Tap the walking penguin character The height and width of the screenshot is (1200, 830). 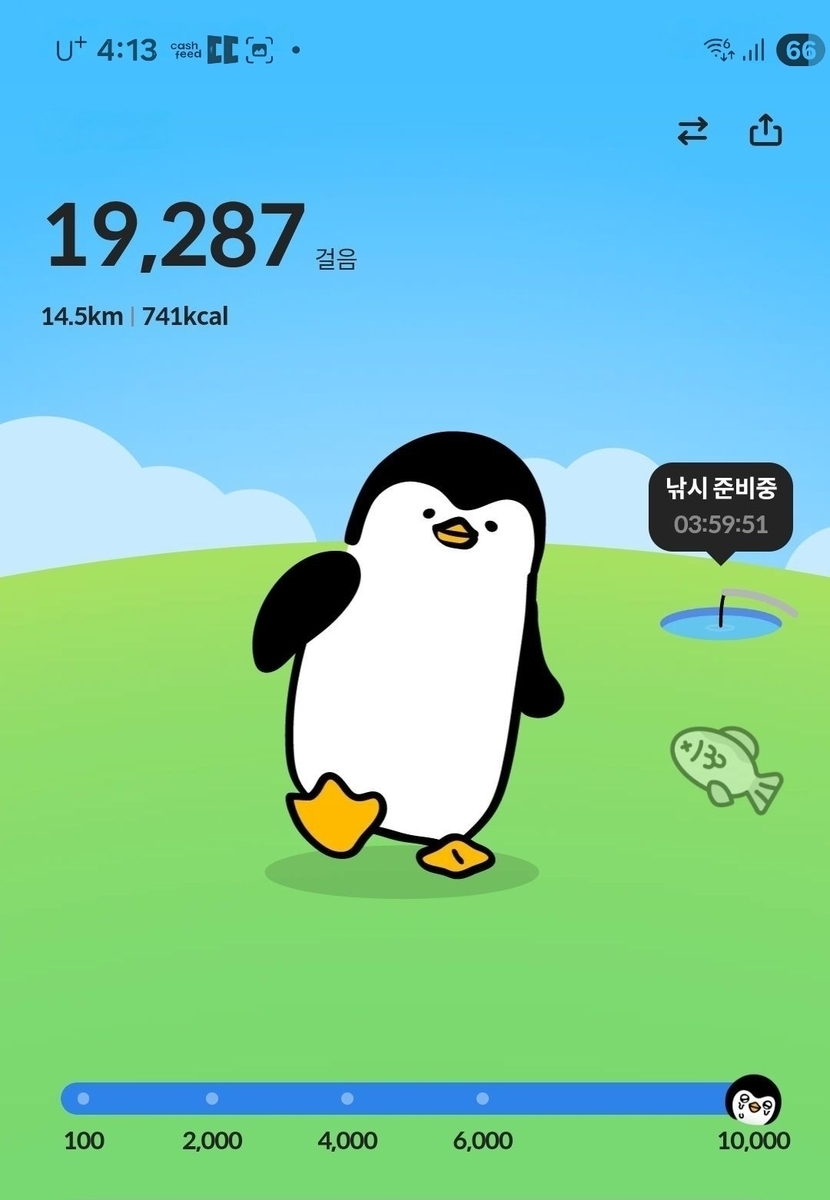[x=410, y=650]
